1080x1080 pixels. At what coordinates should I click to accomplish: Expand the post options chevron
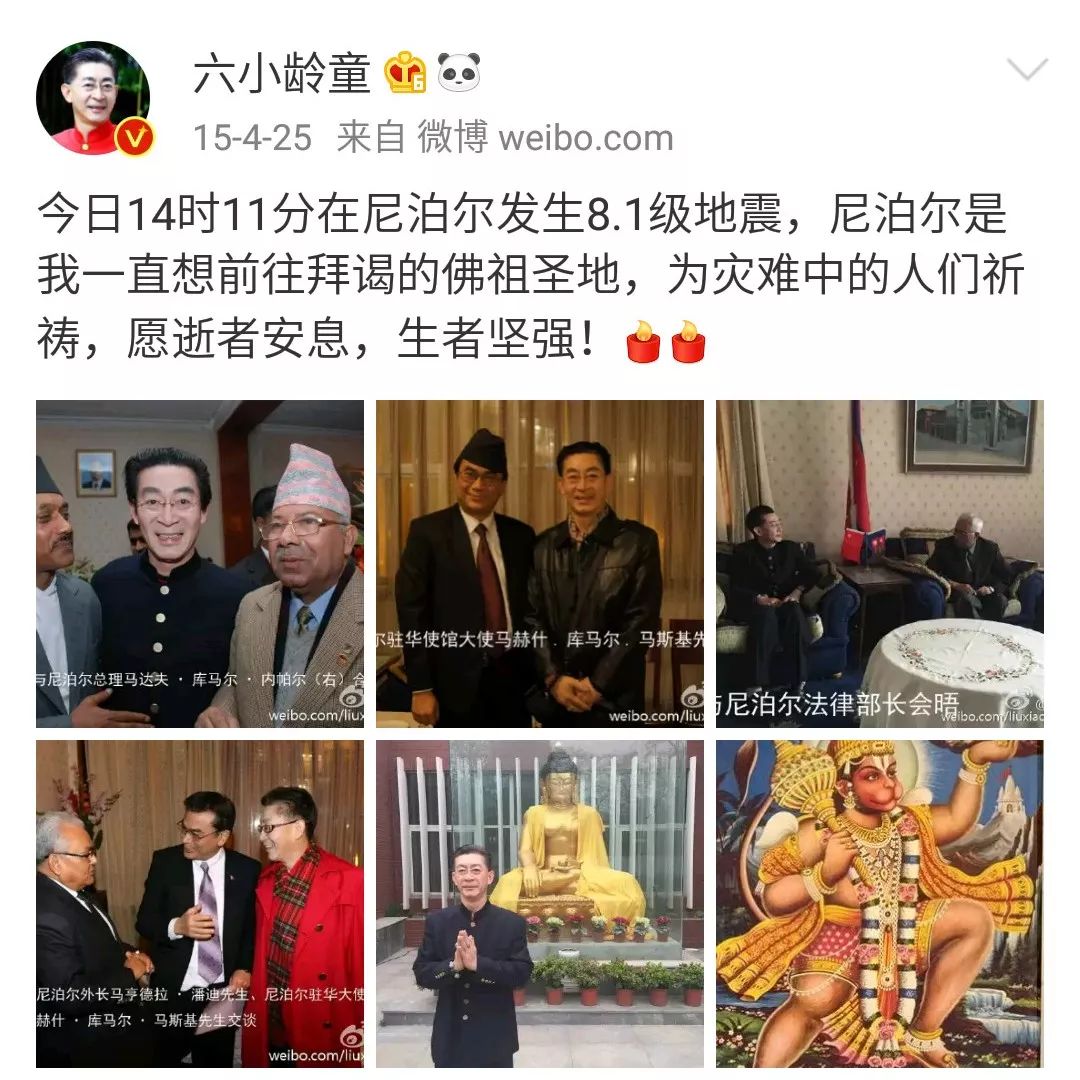(x=1026, y=71)
